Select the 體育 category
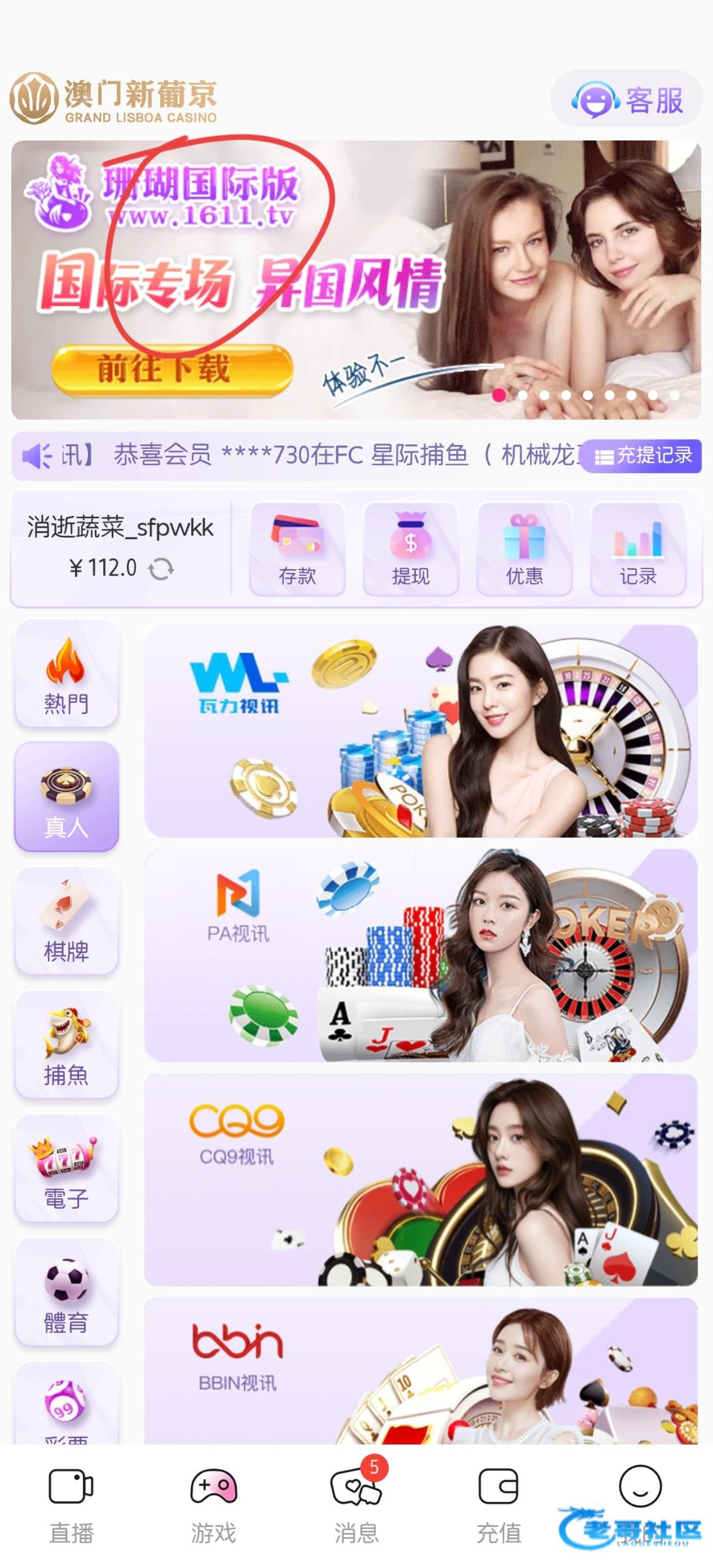Viewport: 713px width, 1568px height. [x=67, y=1292]
